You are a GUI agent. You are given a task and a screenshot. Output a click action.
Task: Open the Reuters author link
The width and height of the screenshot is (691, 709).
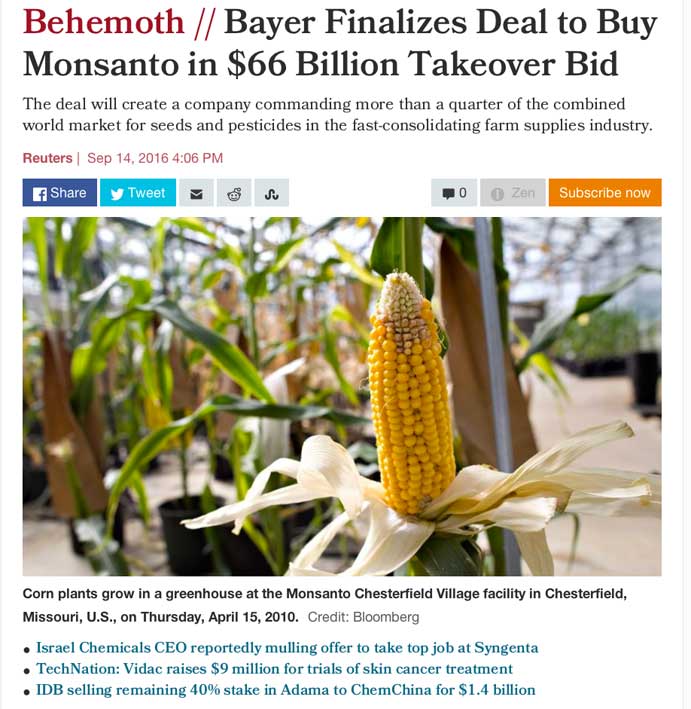coord(47,158)
